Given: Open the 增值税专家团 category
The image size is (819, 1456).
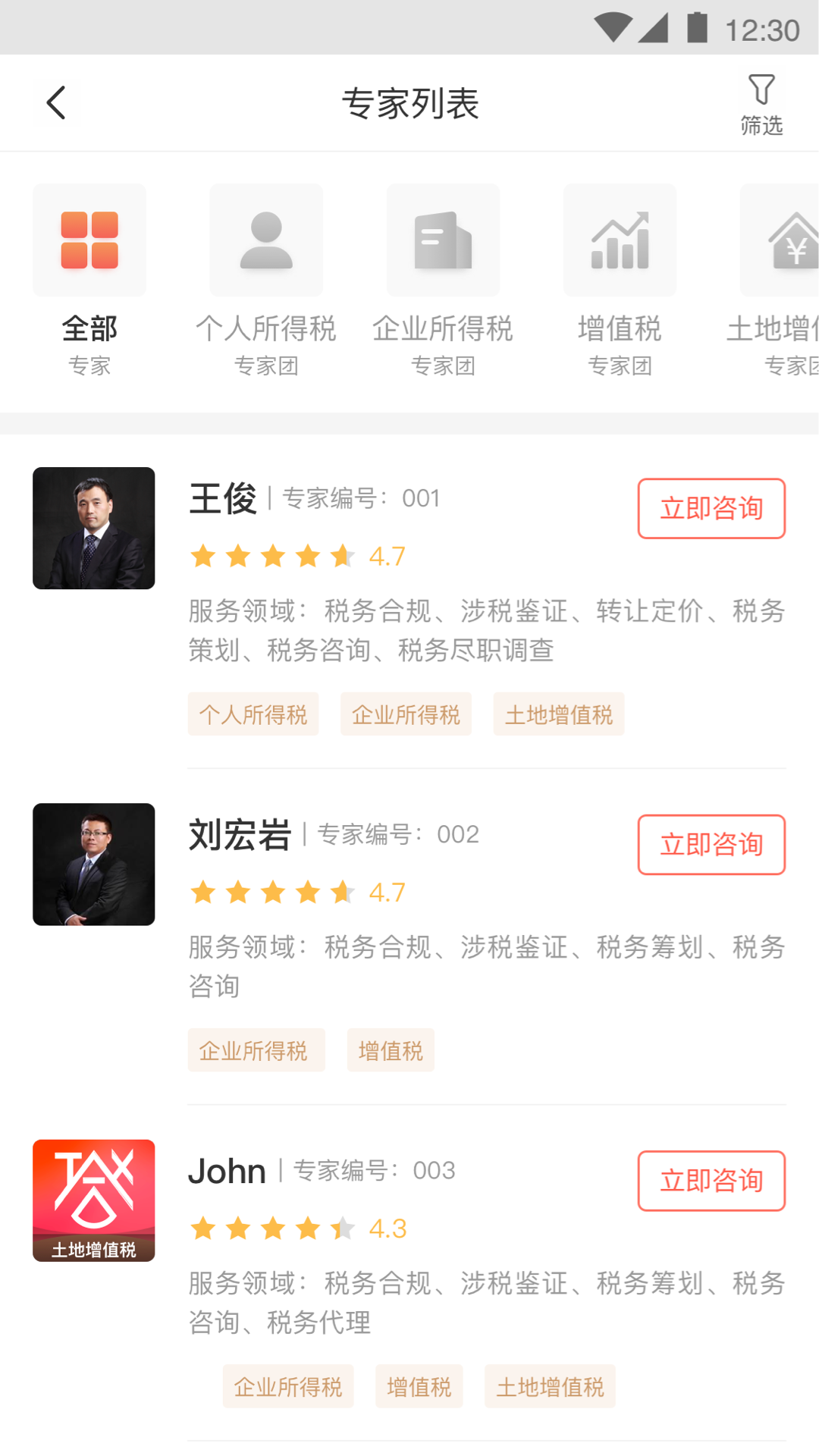Looking at the screenshot, I should click(620, 240).
